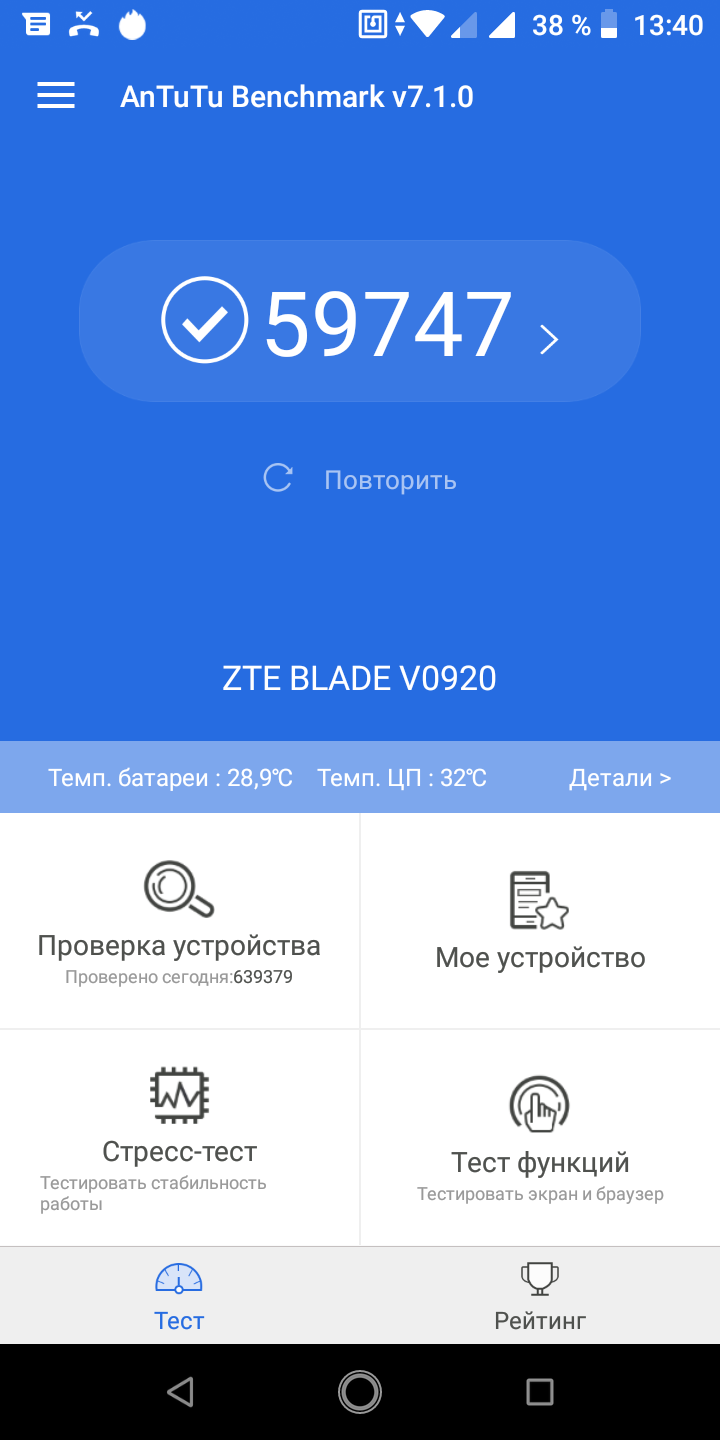Tap Повторить to rerun the benchmark
The height and width of the screenshot is (1440, 720).
360,480
